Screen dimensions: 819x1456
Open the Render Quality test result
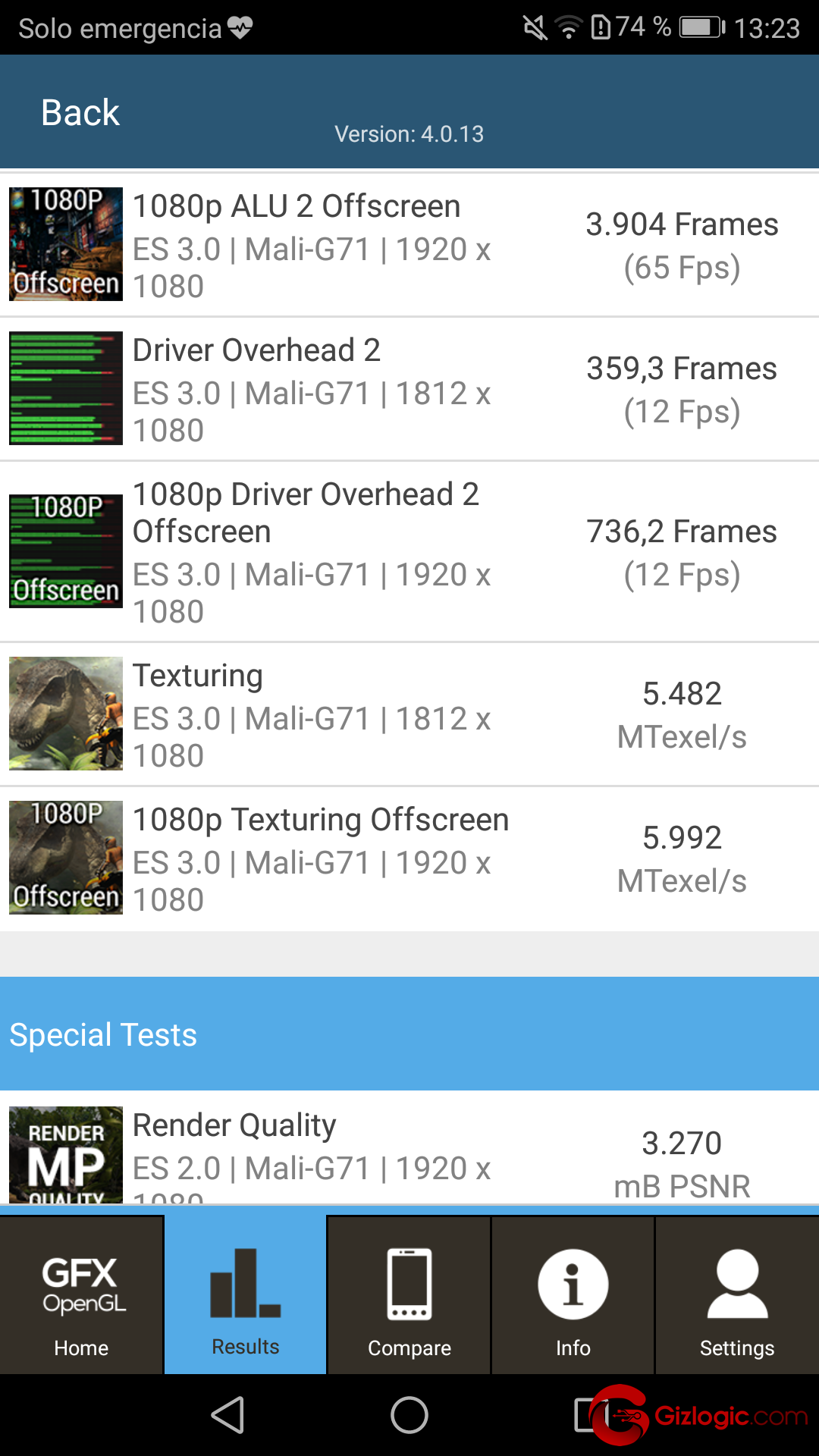click(x=409, y=1147)
